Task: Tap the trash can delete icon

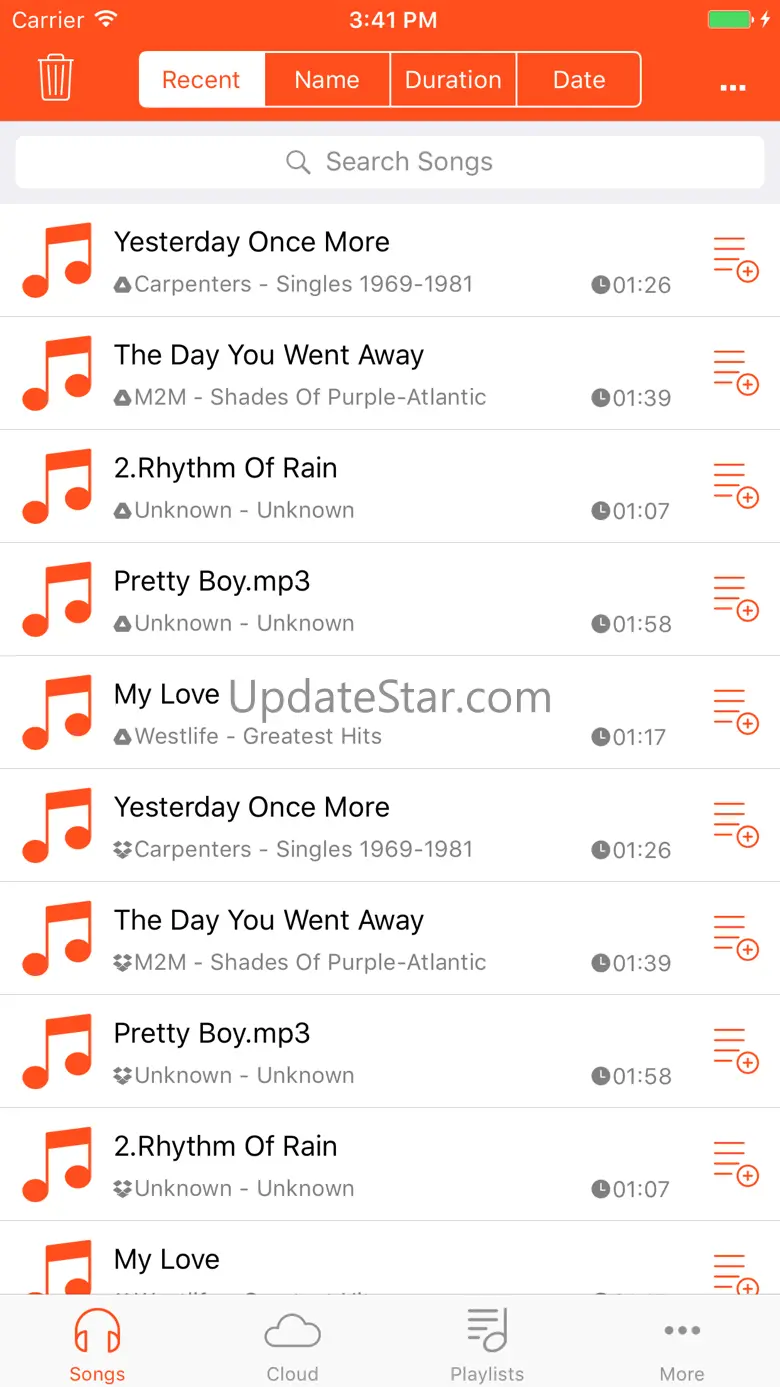Action: 55,78
